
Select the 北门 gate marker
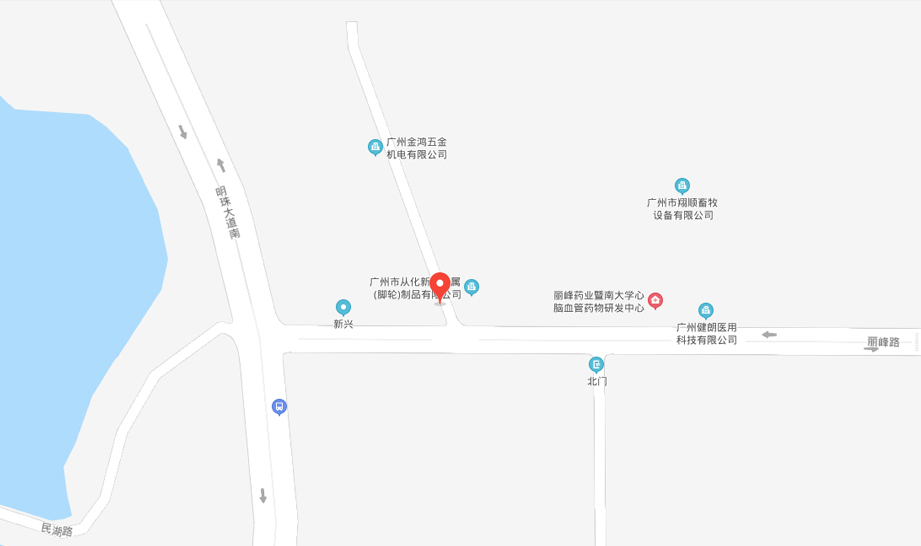(x=596, y=364)
